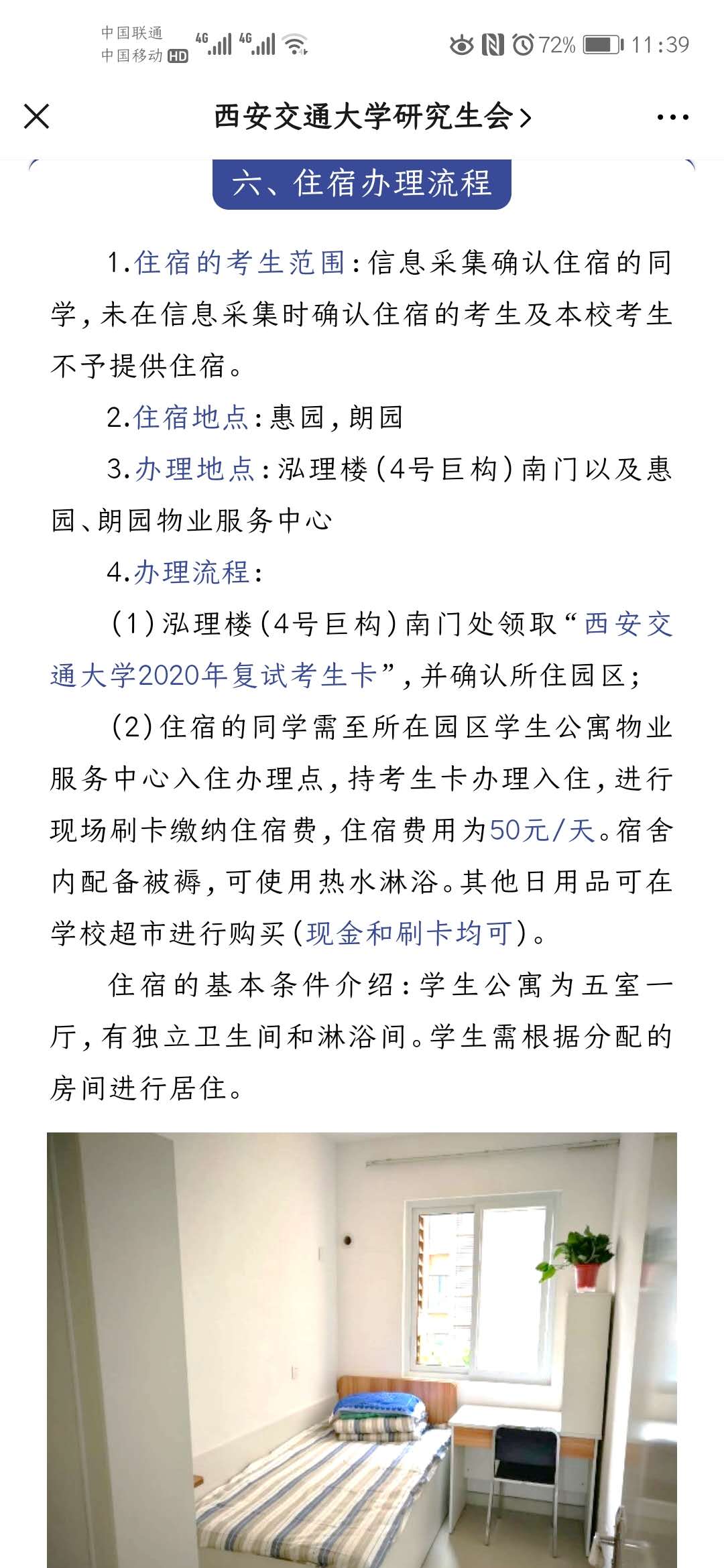Close the article page
The image size is (724, 1568).
point(37,117)
